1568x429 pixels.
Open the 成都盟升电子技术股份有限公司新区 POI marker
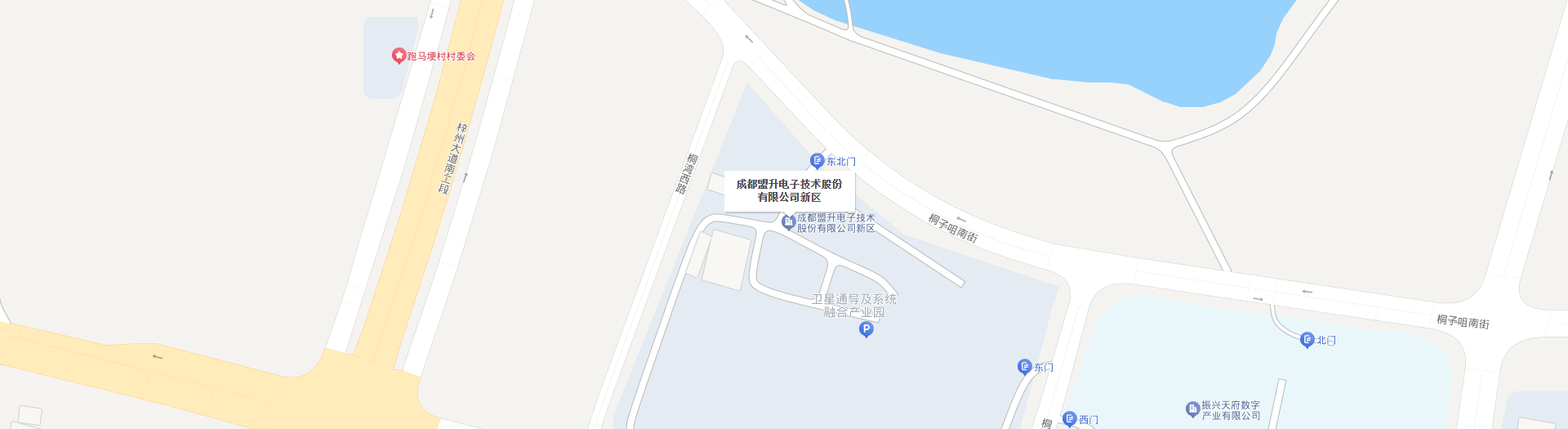pyautogui.click(x=788, y=222)
